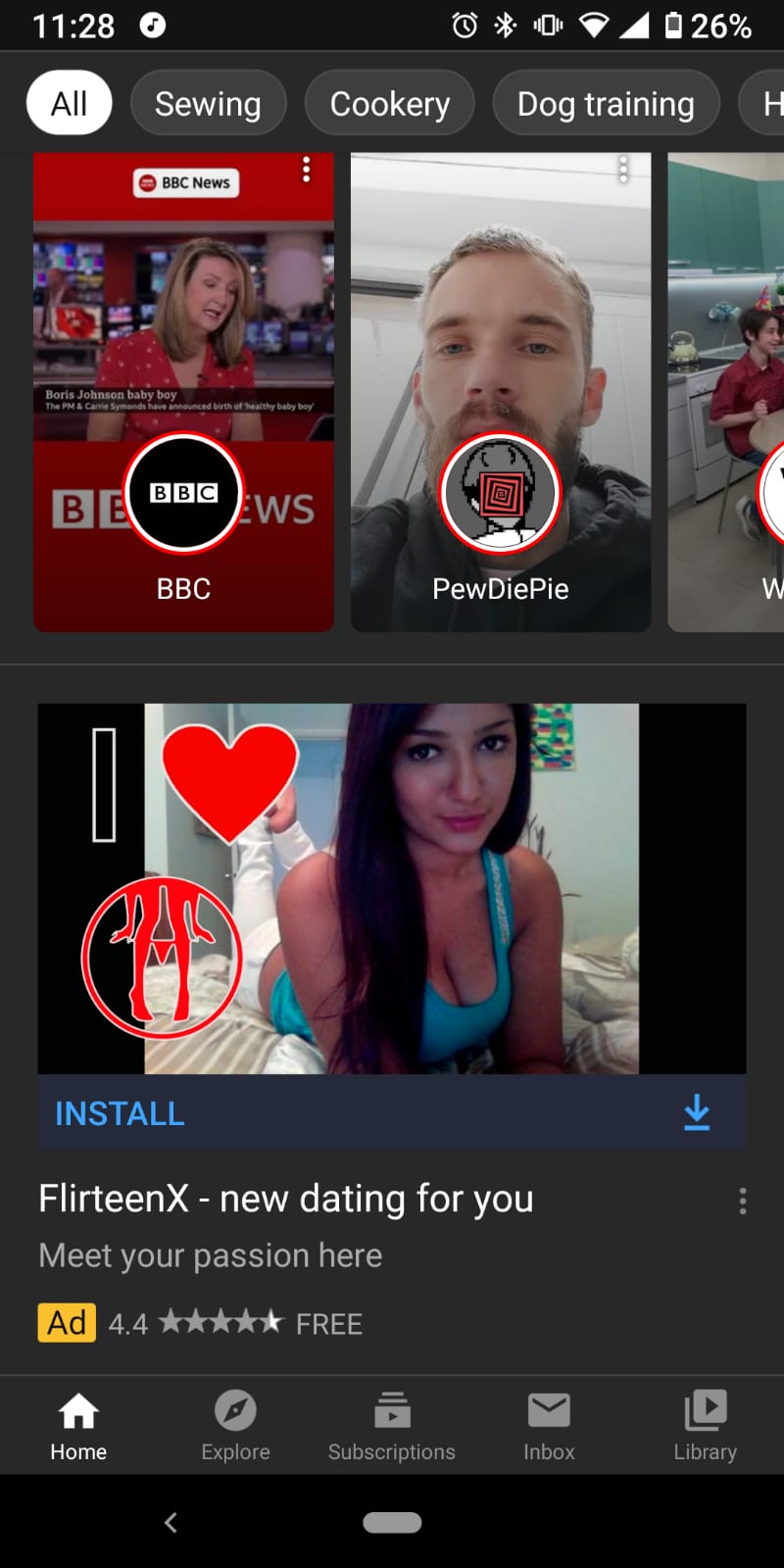
Task: Open the Library icon
Action: tap(705, 1423)
